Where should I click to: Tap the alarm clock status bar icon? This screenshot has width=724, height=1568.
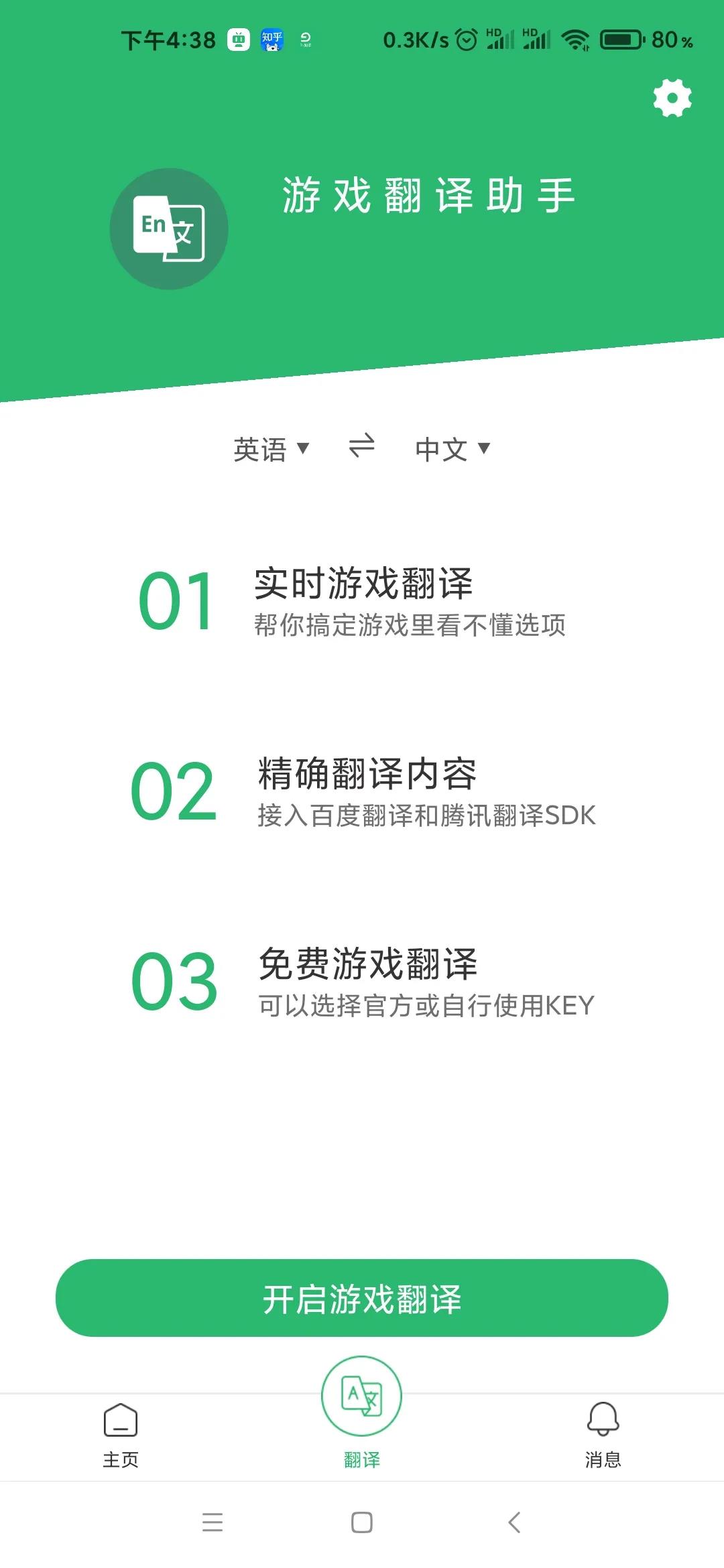(x=466, y=38)
